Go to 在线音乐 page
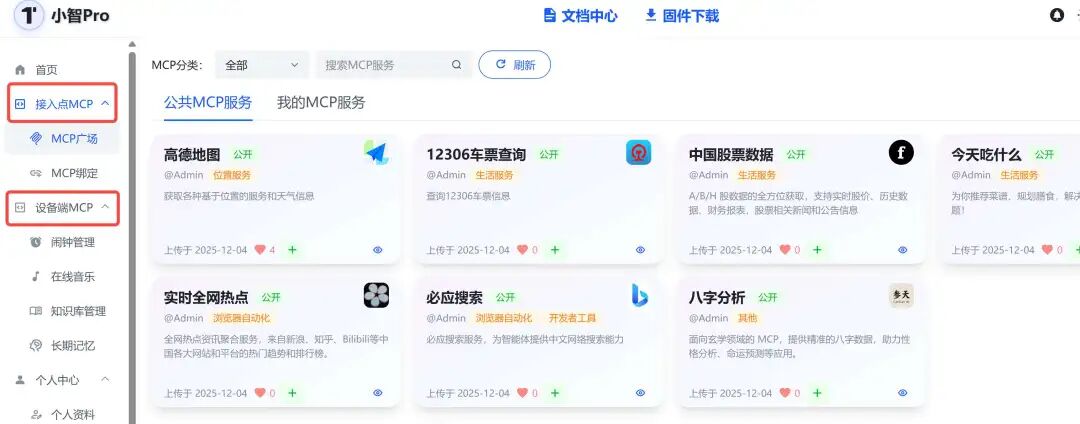Viewport: 1080px width, 424px height. pyautogui.click(x=72, y=277)
